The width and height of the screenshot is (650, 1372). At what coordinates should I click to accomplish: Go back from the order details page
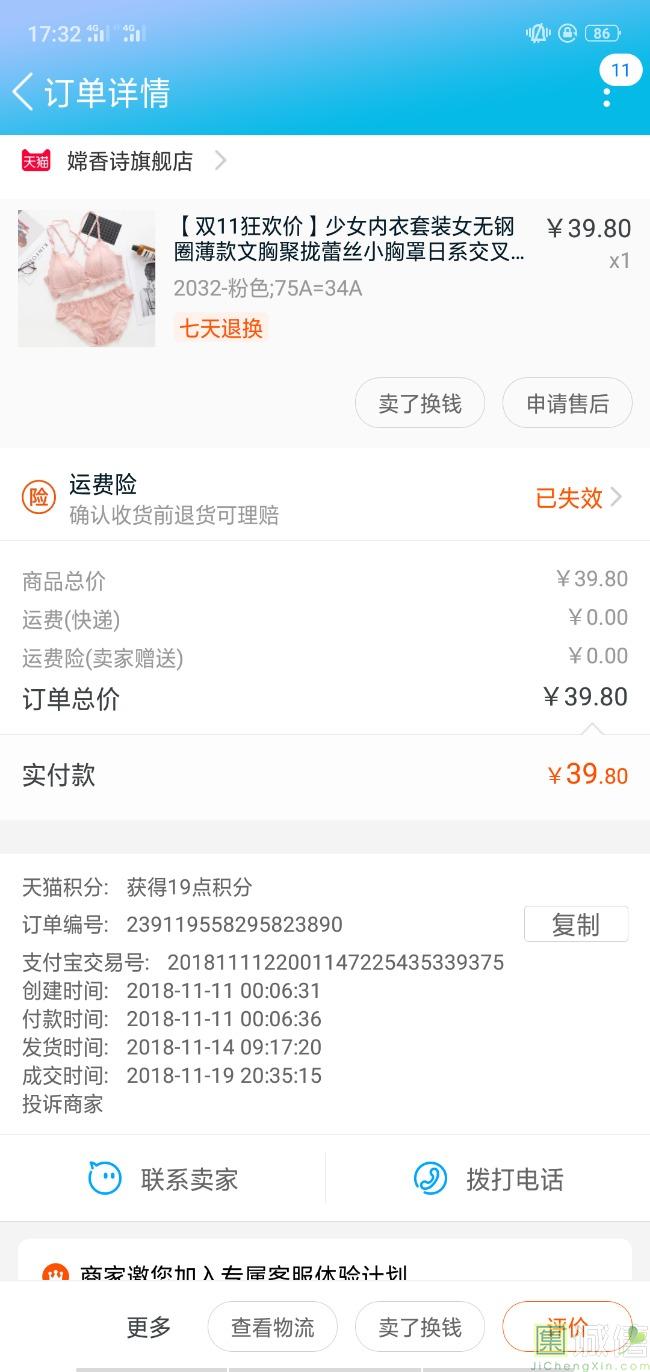24,92
